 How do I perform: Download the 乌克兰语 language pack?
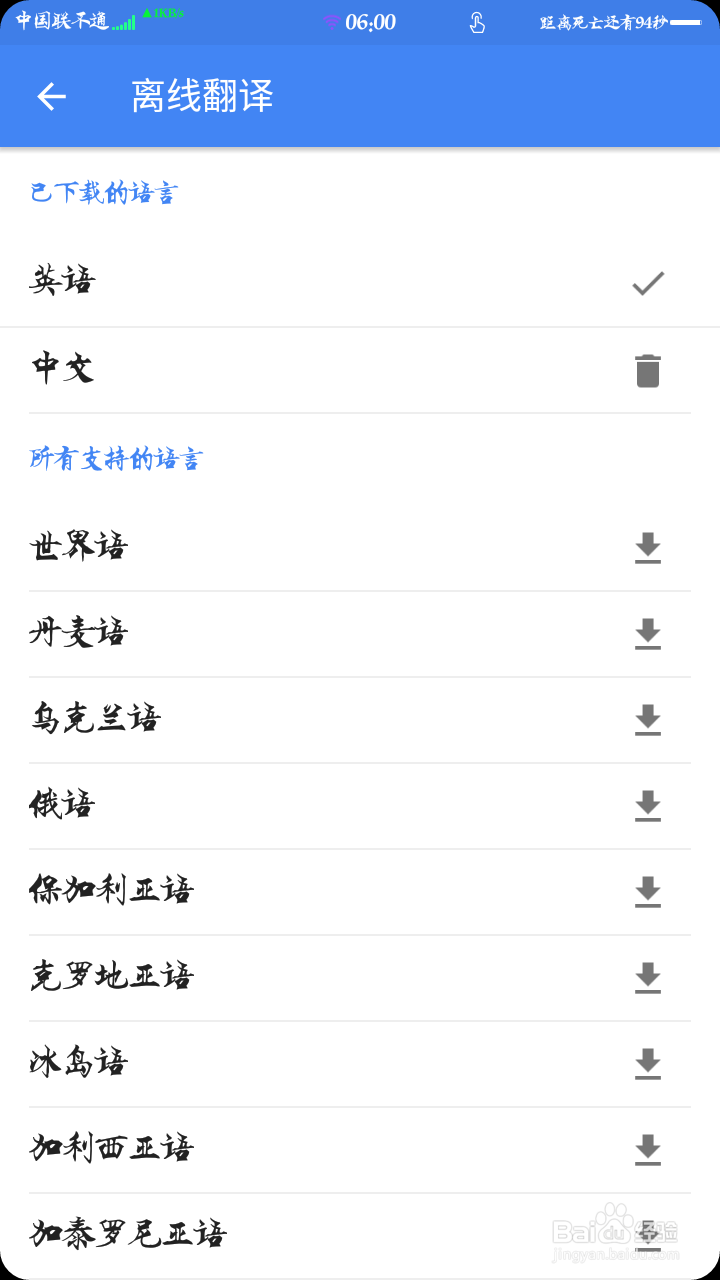[x=648, y=719]
